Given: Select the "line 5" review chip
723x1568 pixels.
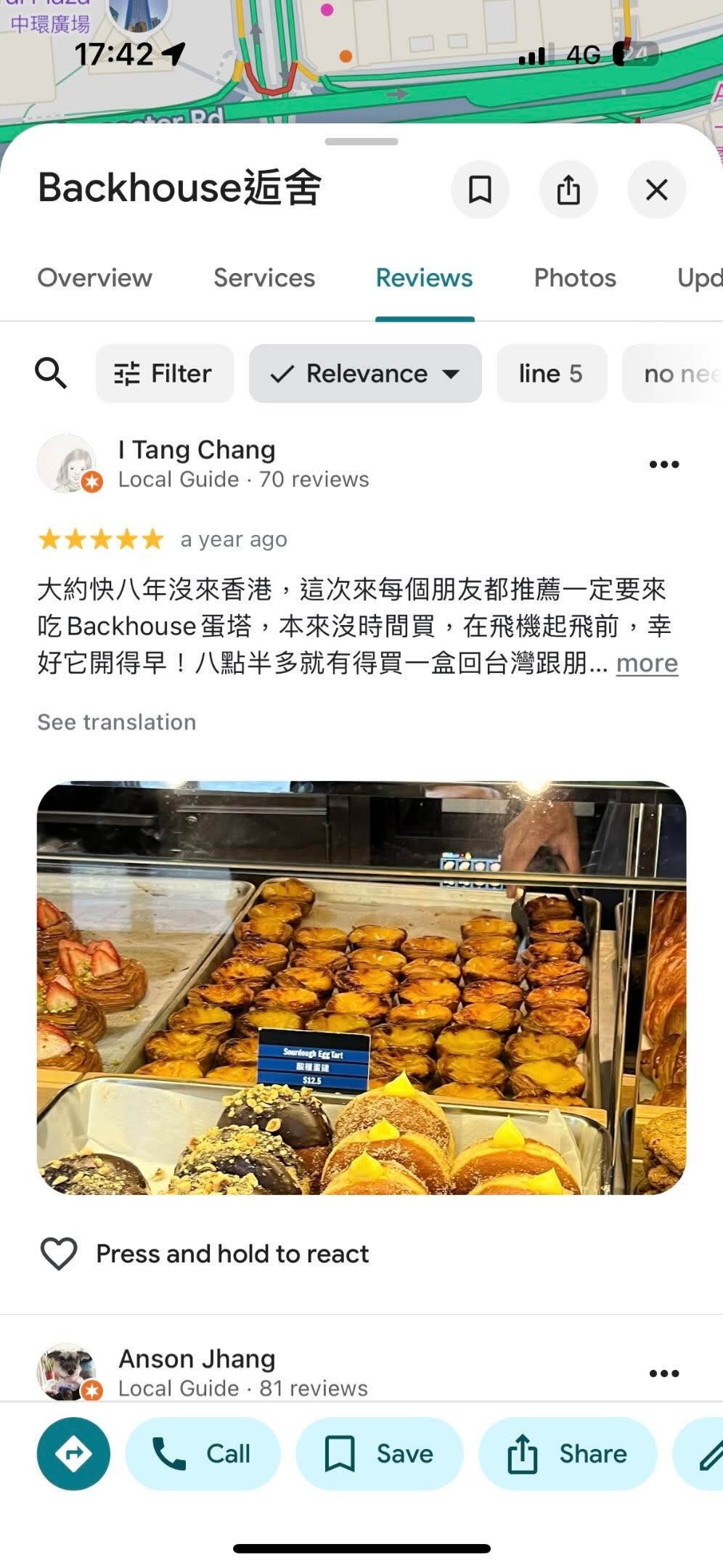Looking at the screenshot, I should [x=551, y=374].
